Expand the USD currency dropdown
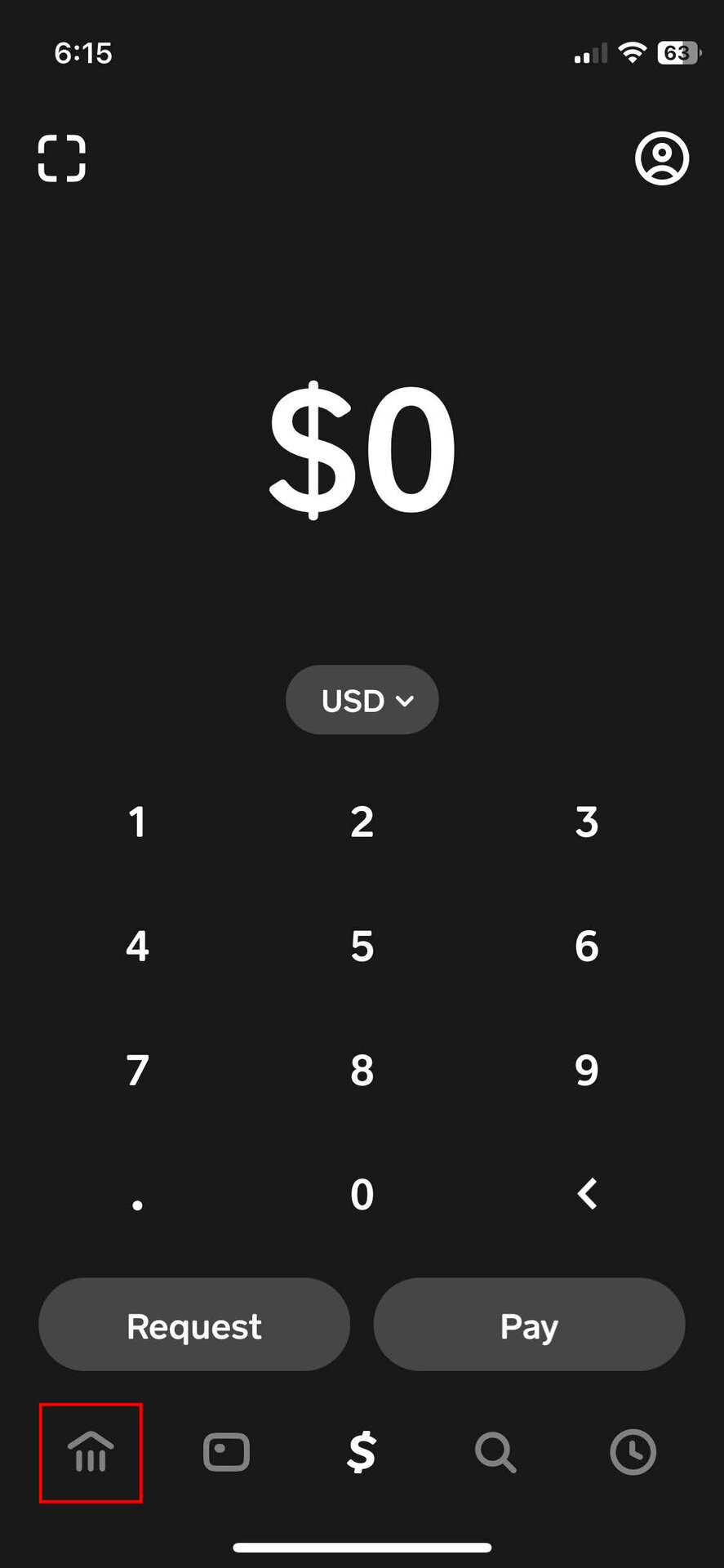Viewport: 724px width, 1568px height. [x=362, y=700]
